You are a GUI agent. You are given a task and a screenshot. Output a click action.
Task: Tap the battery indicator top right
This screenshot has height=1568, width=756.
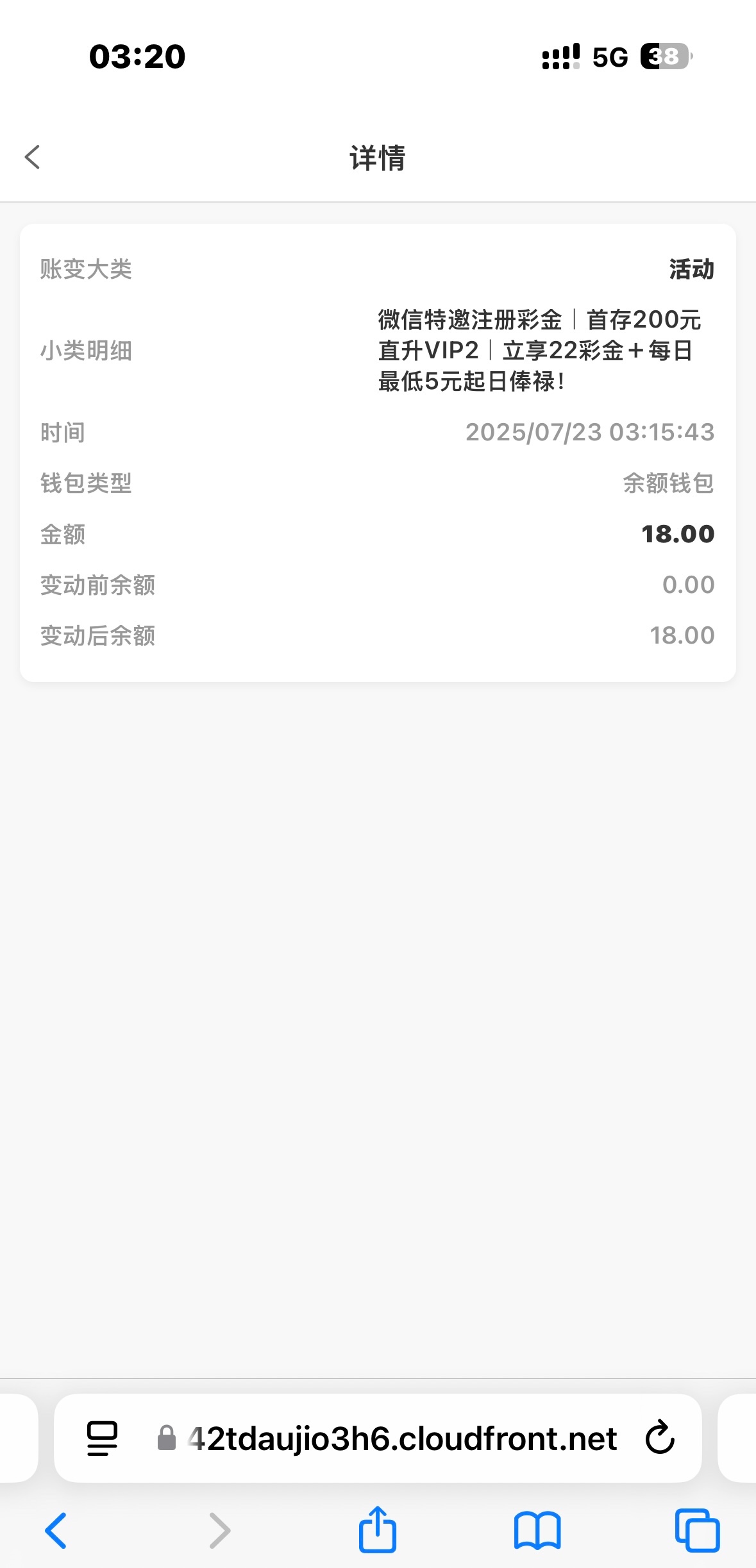point(665,58)
